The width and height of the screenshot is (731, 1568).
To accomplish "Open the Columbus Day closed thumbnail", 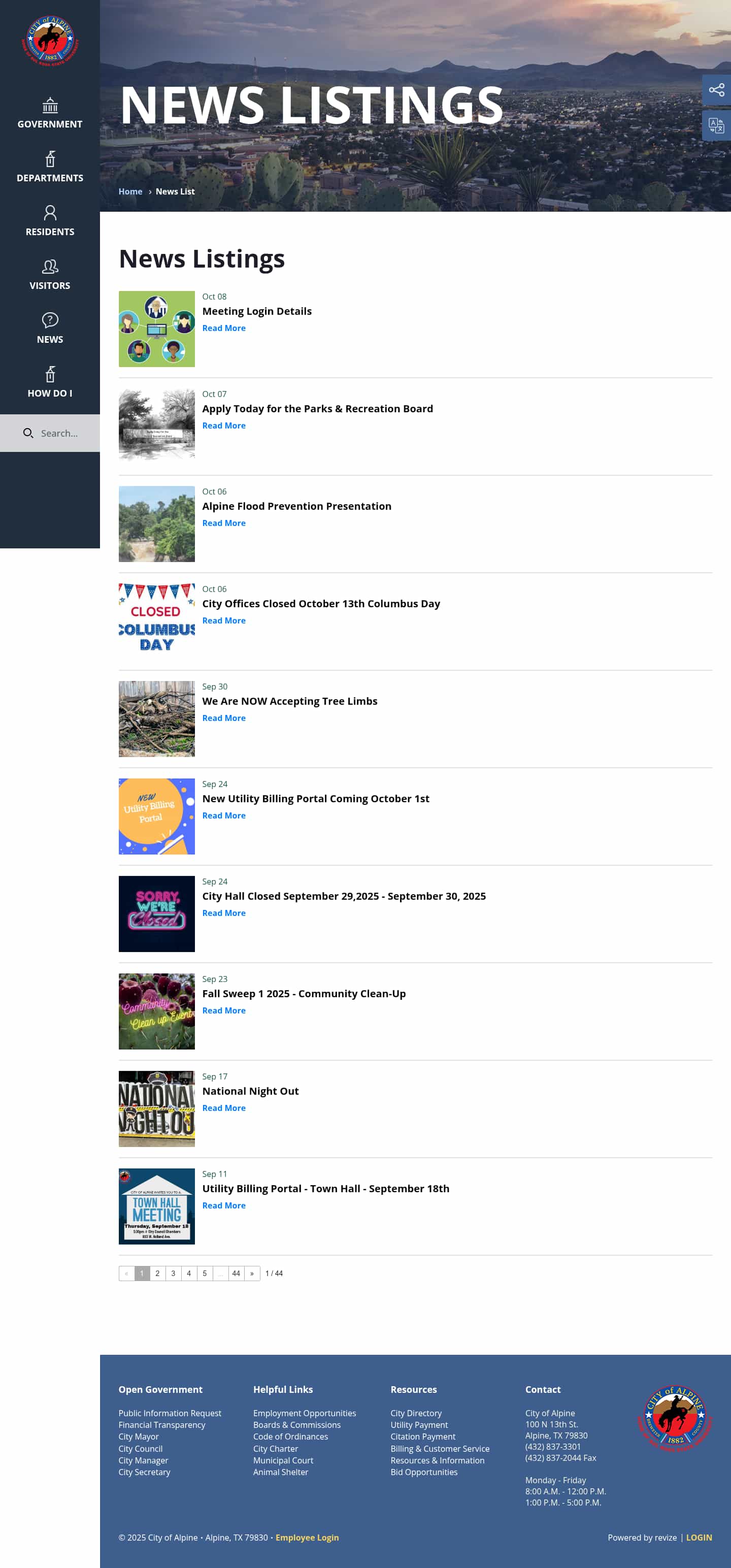I will click(x=156, y=621).
